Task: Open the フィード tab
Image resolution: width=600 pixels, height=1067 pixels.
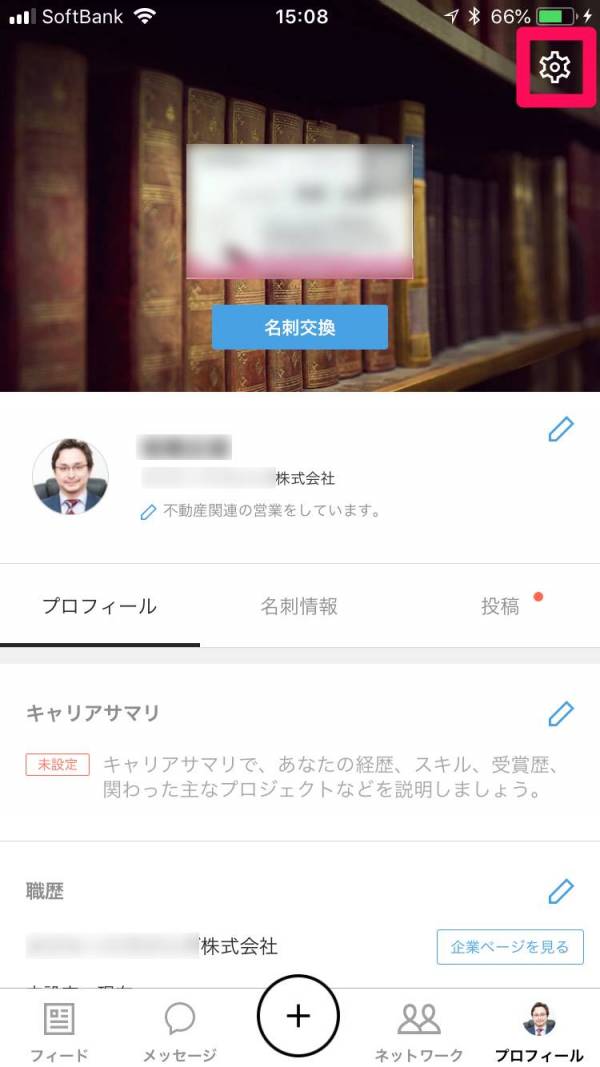Action: click(x=59, y=1030)
